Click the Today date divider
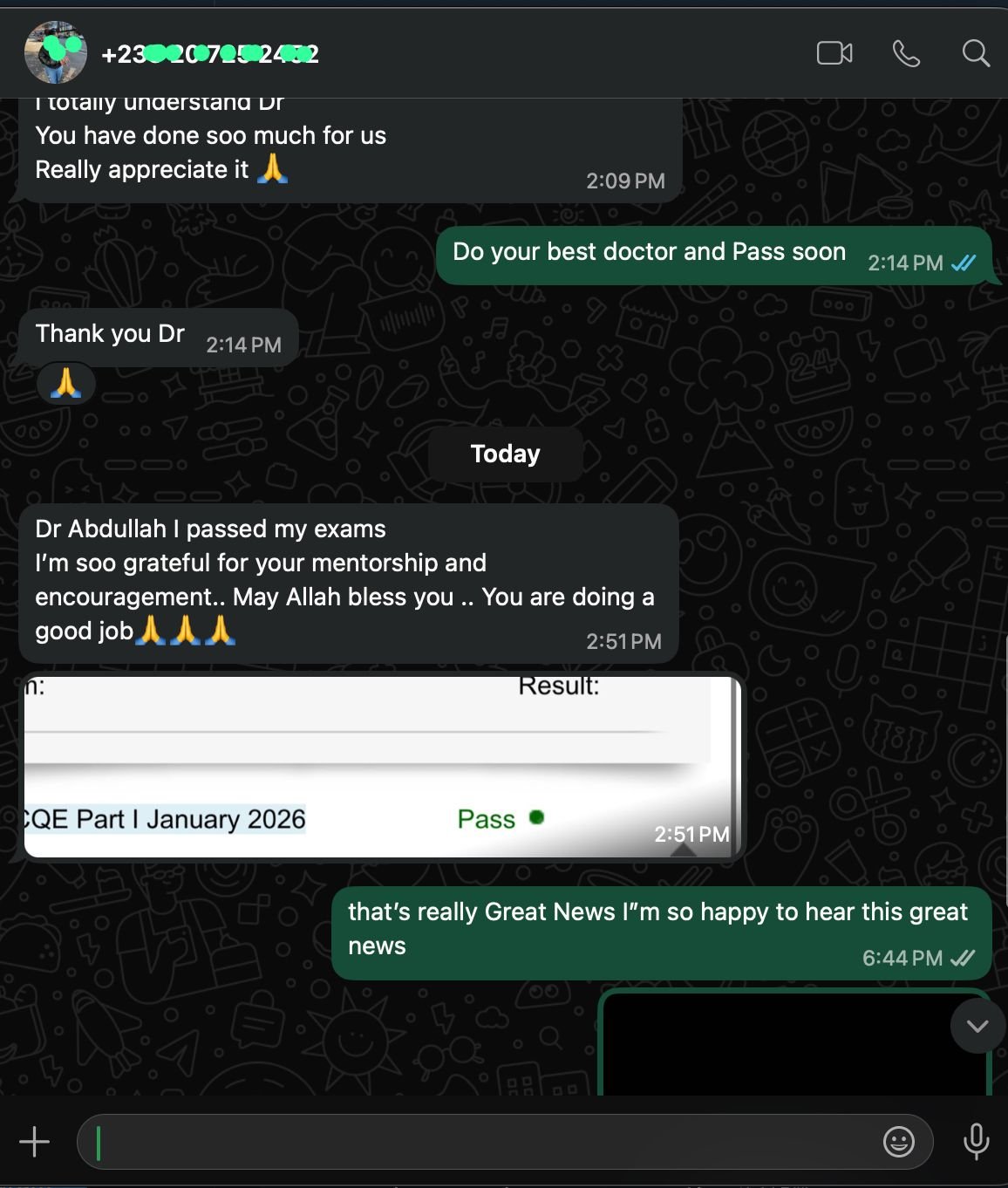Image resolution: width=1008 pixels, height=1188 pixels. click(505, 453)
